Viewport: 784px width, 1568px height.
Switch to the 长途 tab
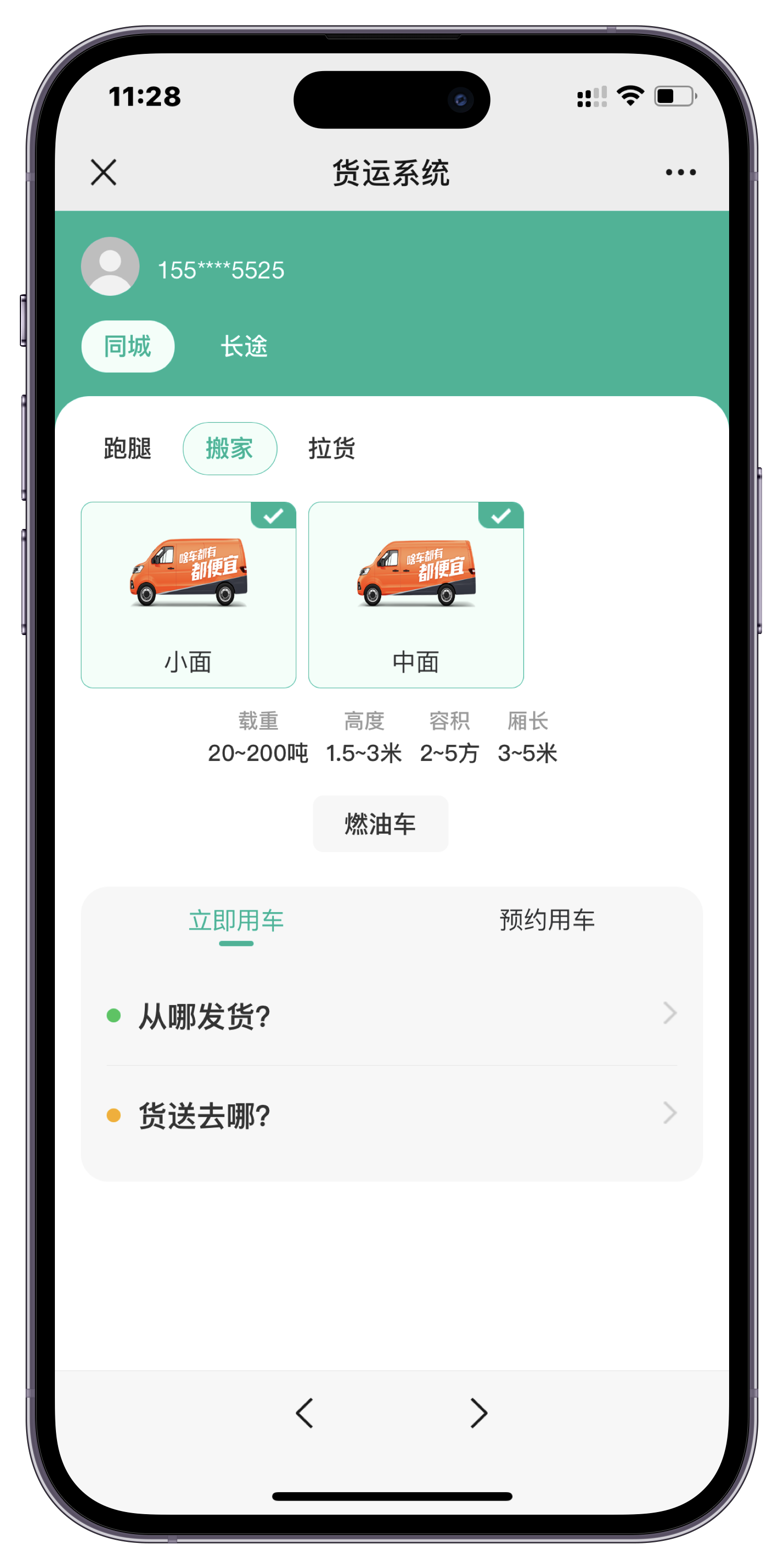click(x=244, y=347)
